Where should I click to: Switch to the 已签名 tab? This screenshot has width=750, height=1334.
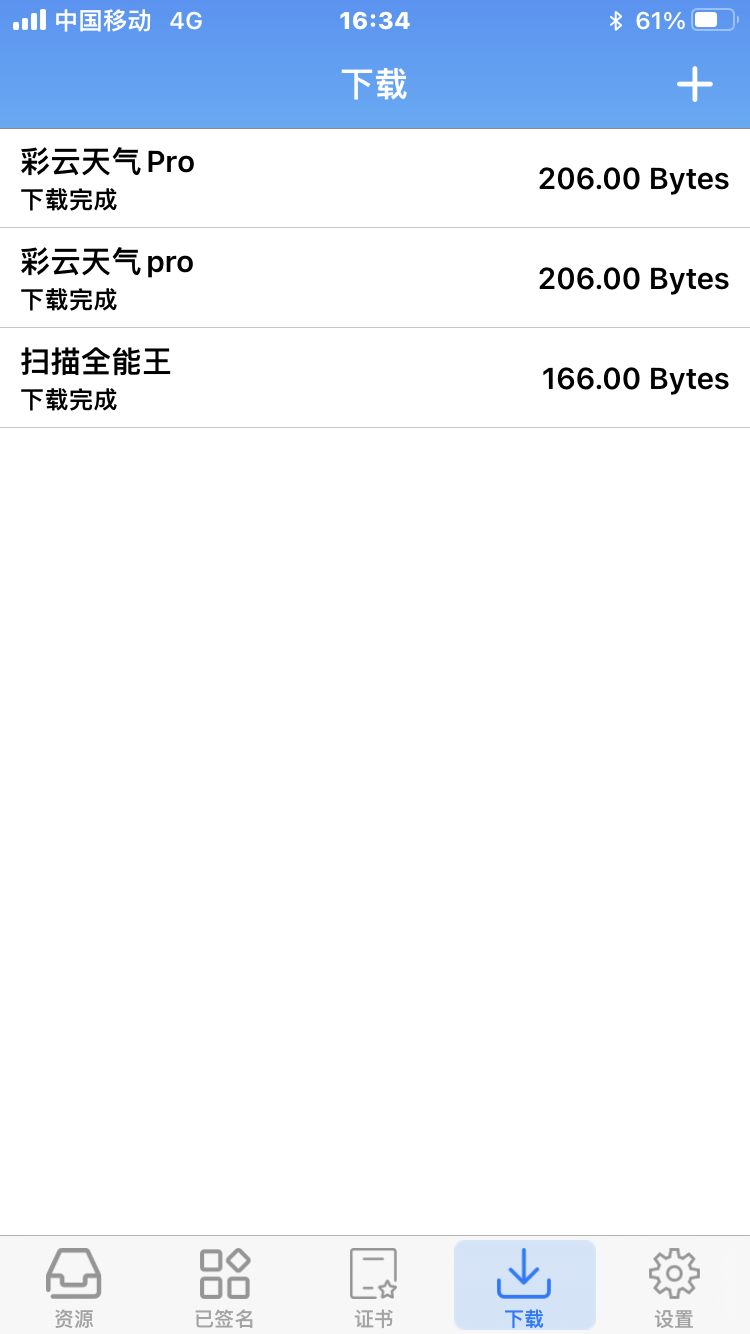[x=222, y=1285]
